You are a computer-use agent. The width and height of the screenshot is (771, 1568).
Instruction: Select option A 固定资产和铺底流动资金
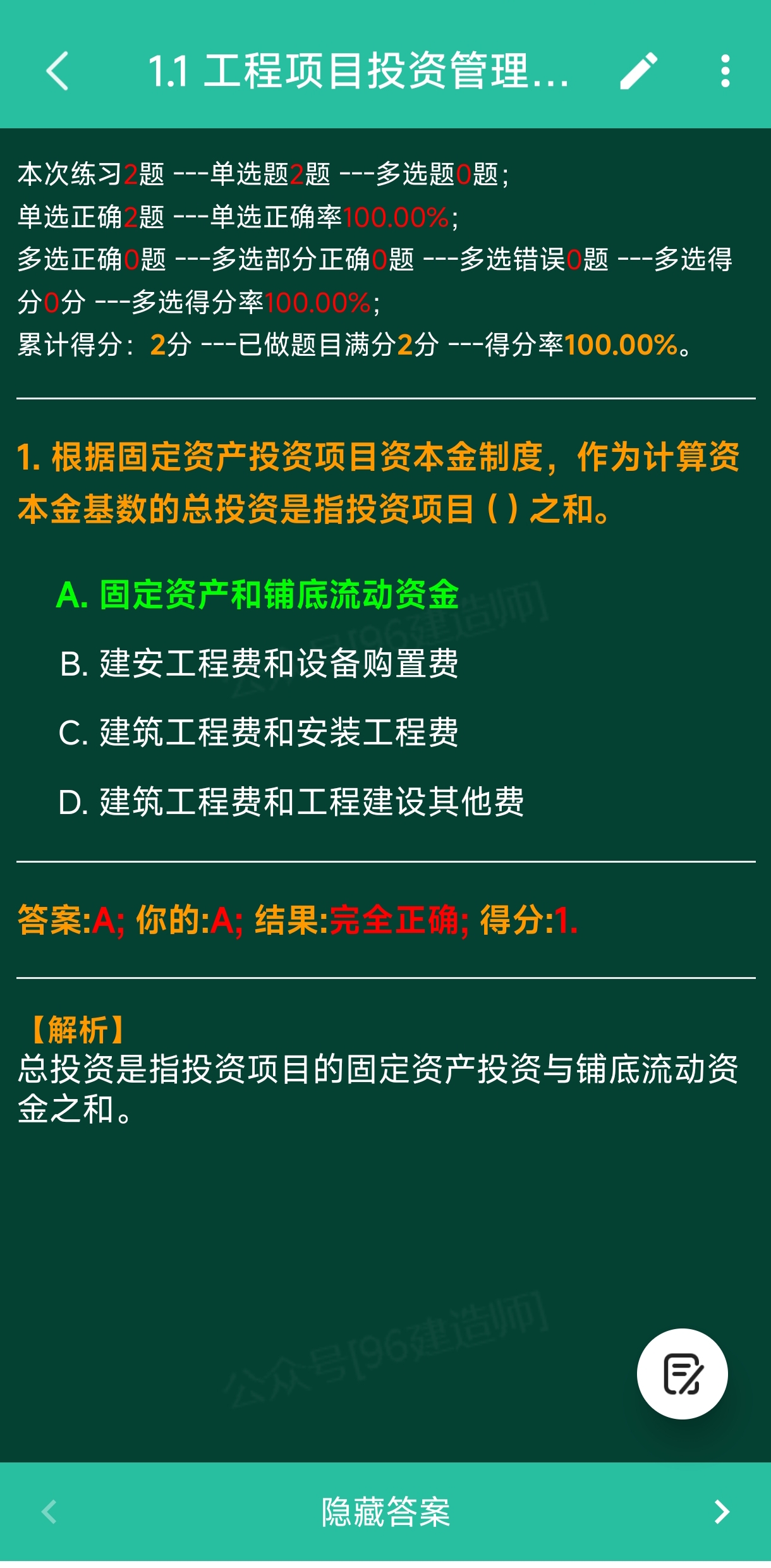[x=258, y=595]
